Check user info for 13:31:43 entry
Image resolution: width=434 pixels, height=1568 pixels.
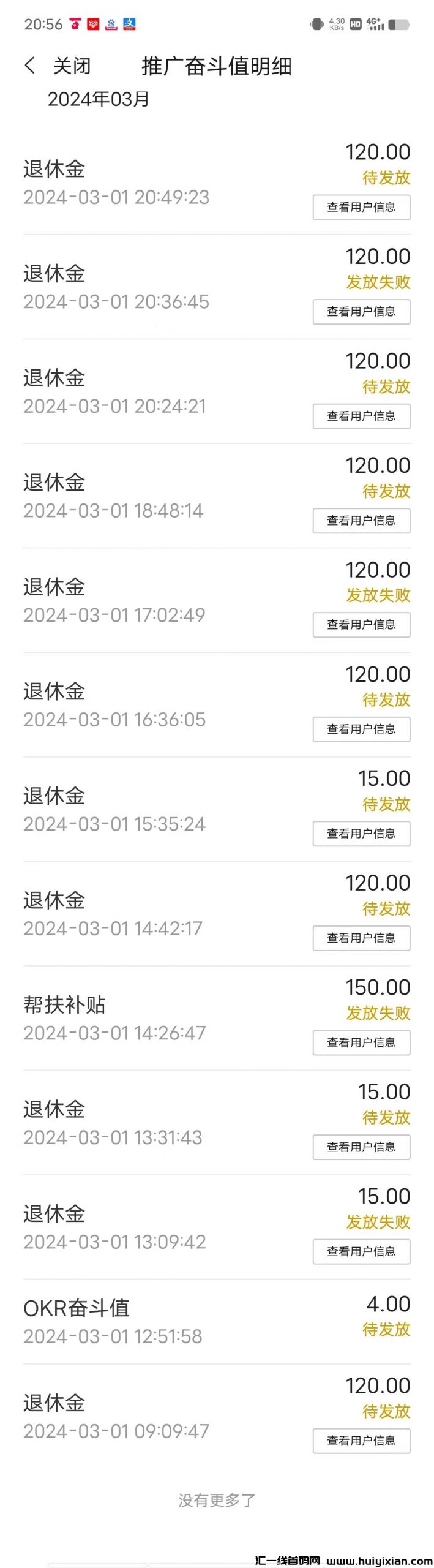click(361, 1147)
